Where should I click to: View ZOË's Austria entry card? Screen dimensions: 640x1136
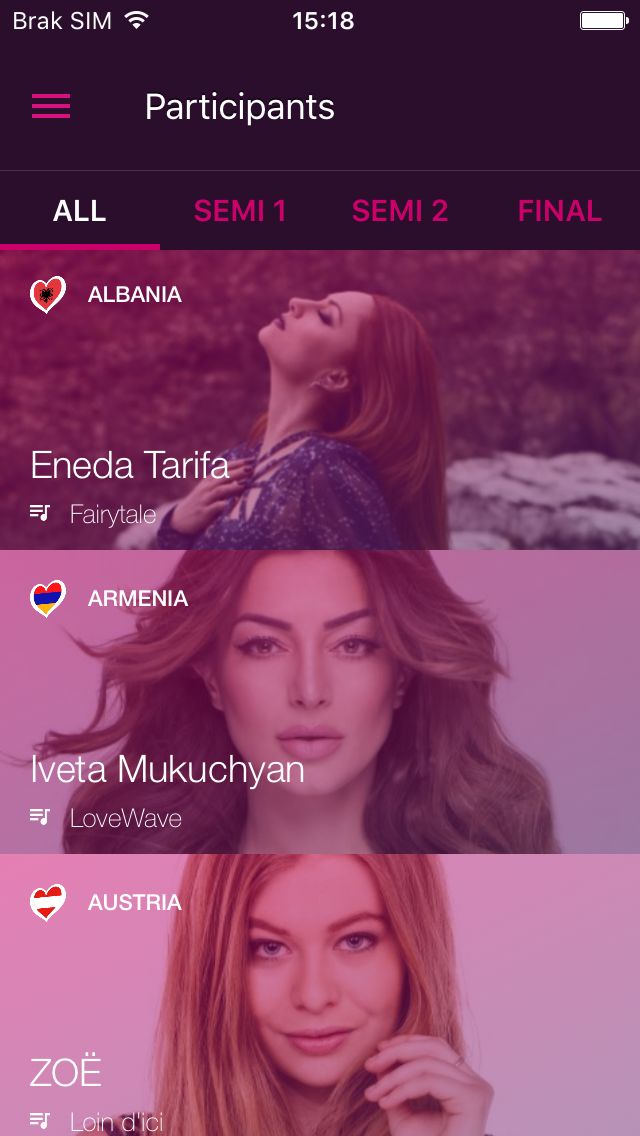(320, 995)
